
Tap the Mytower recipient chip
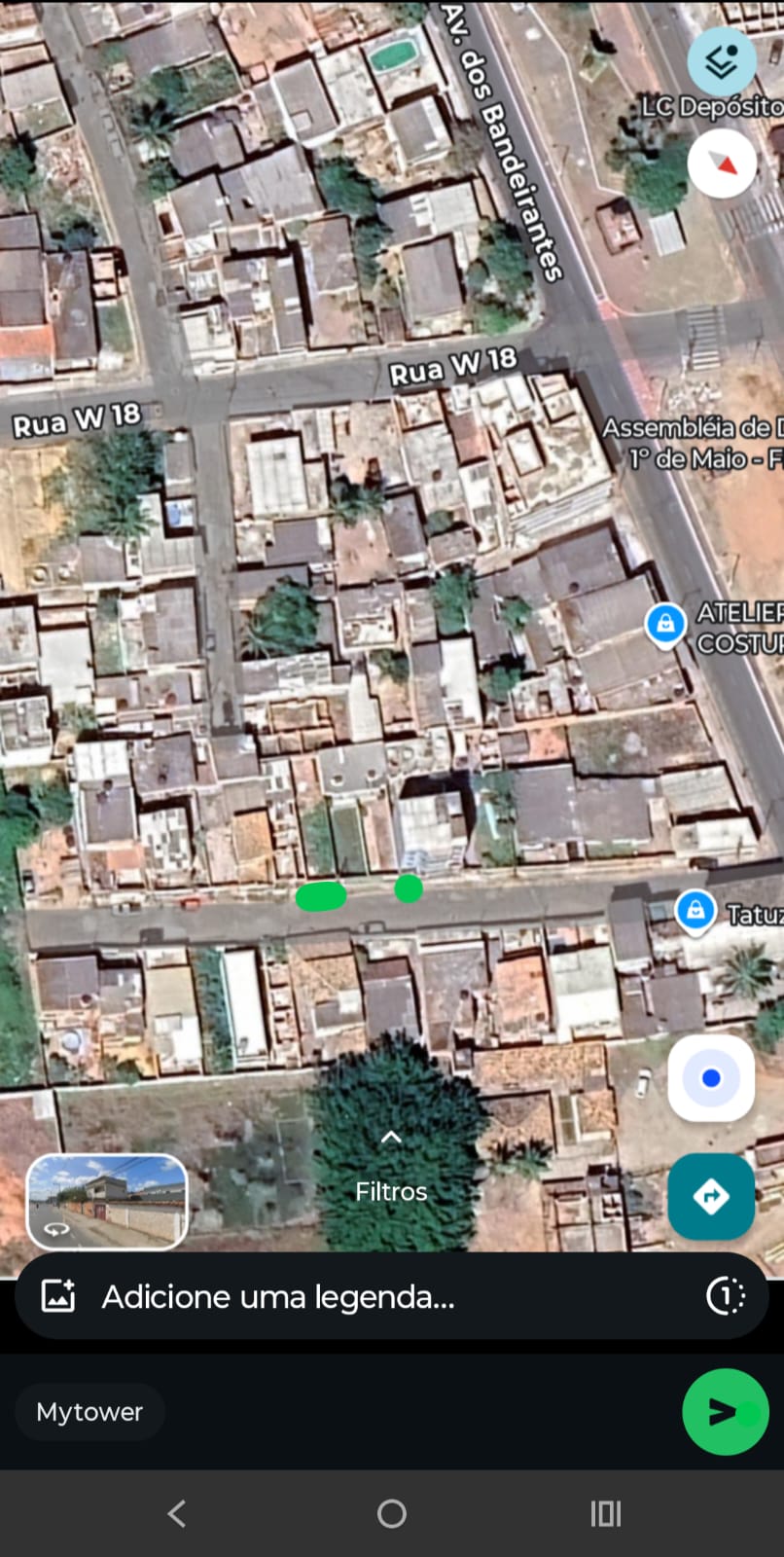click(89, 1412)
